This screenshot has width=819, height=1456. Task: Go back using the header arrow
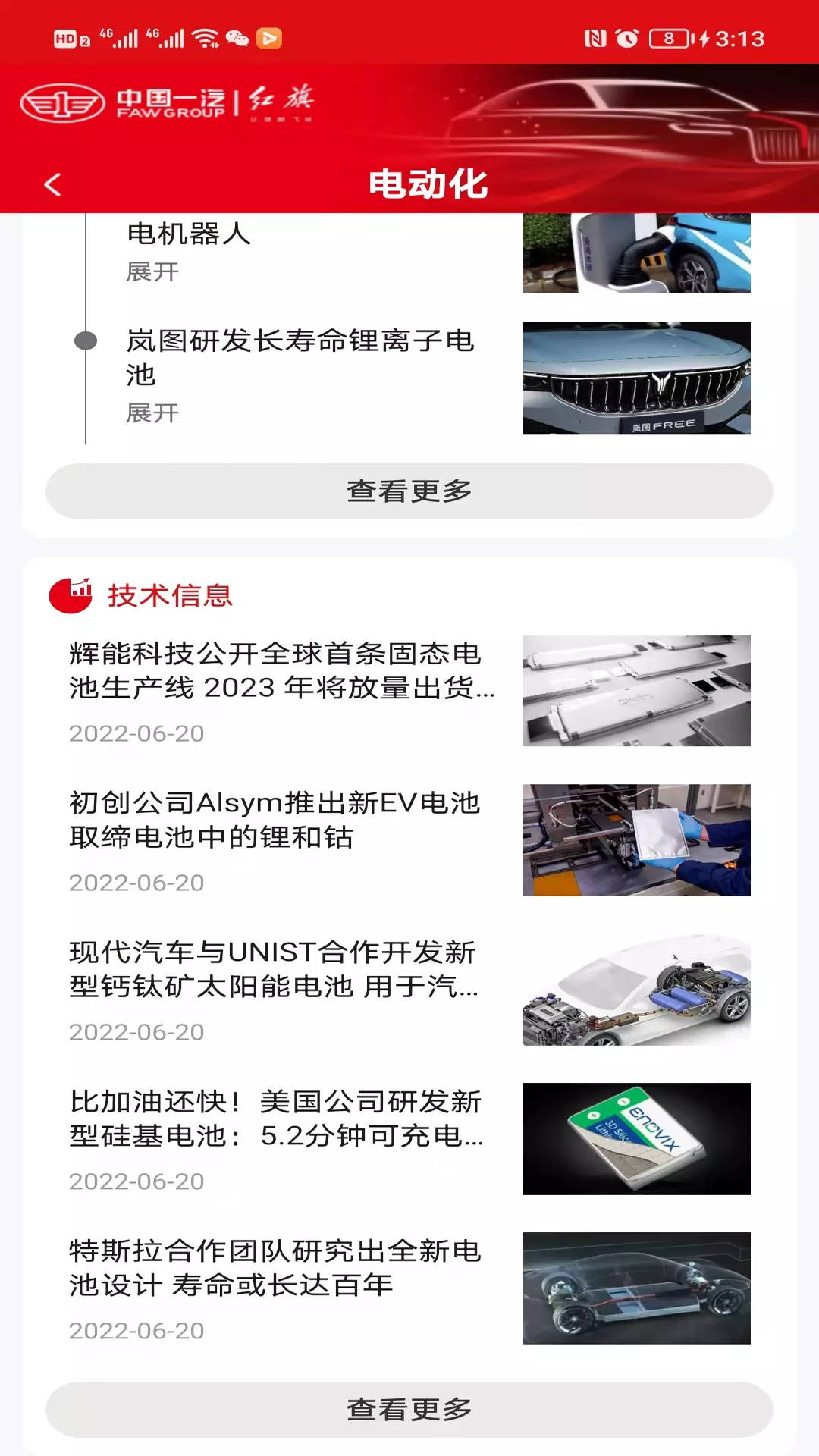[x=52, y=184]
